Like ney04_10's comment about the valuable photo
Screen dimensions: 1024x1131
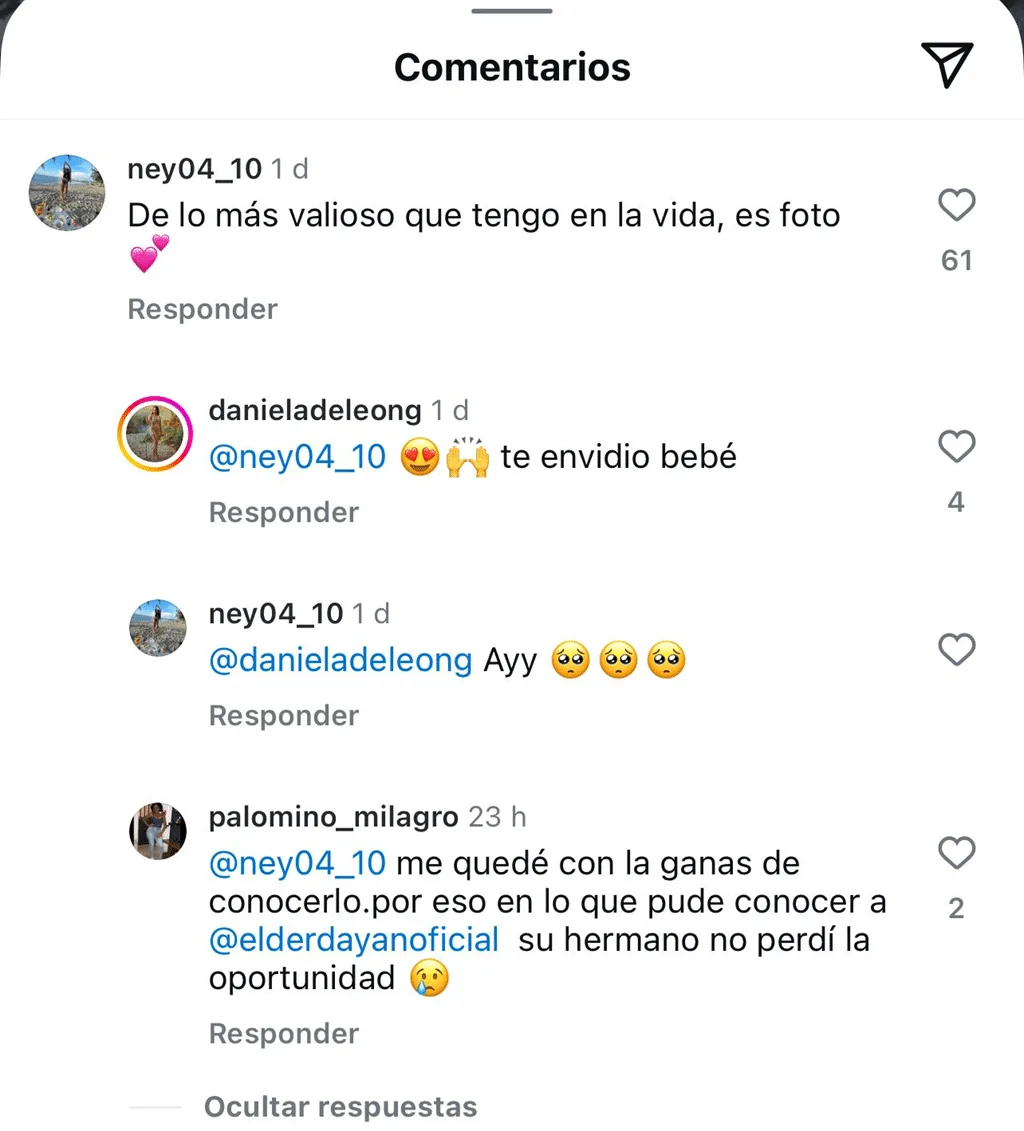(956, 204)
